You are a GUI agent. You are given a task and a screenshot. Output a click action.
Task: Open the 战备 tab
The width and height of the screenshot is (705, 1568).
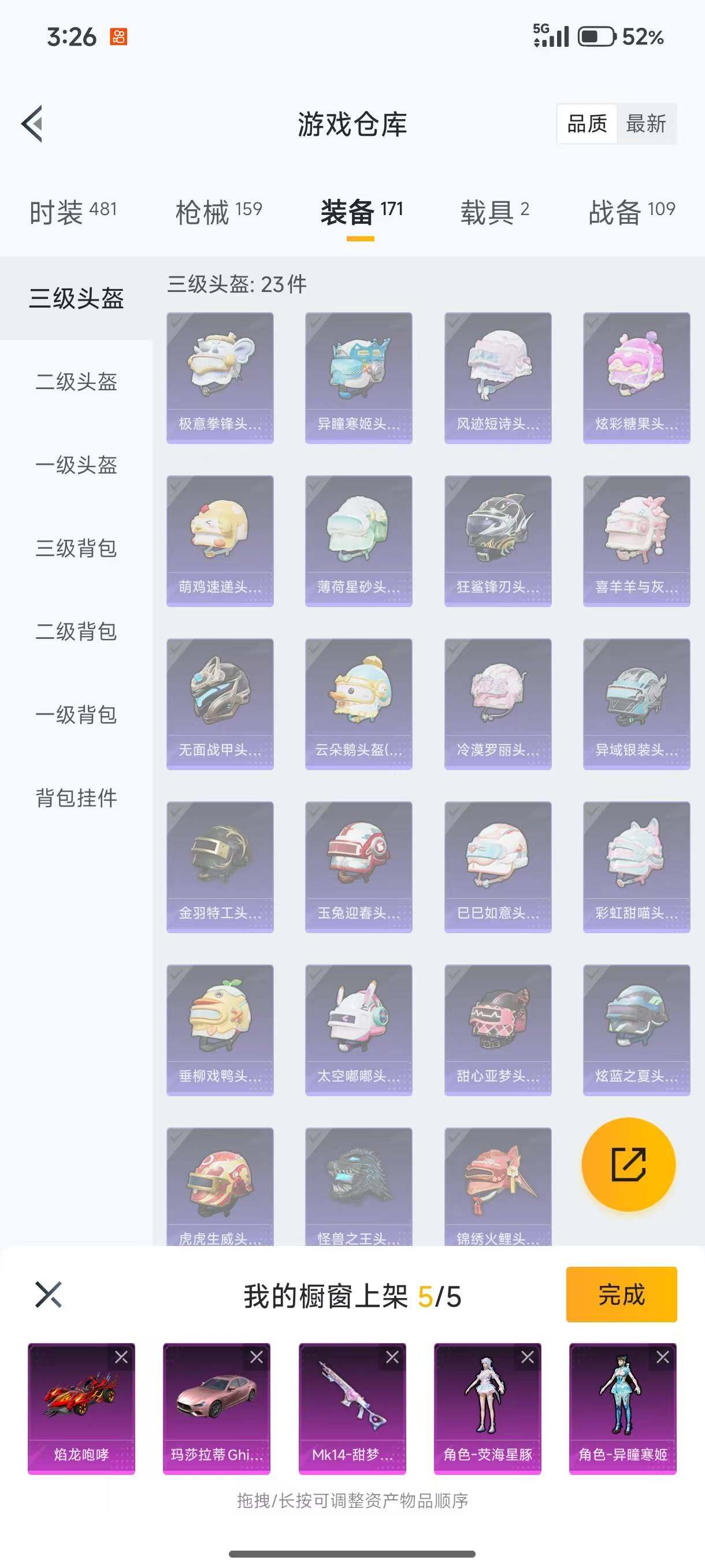(x=632, y=212)
